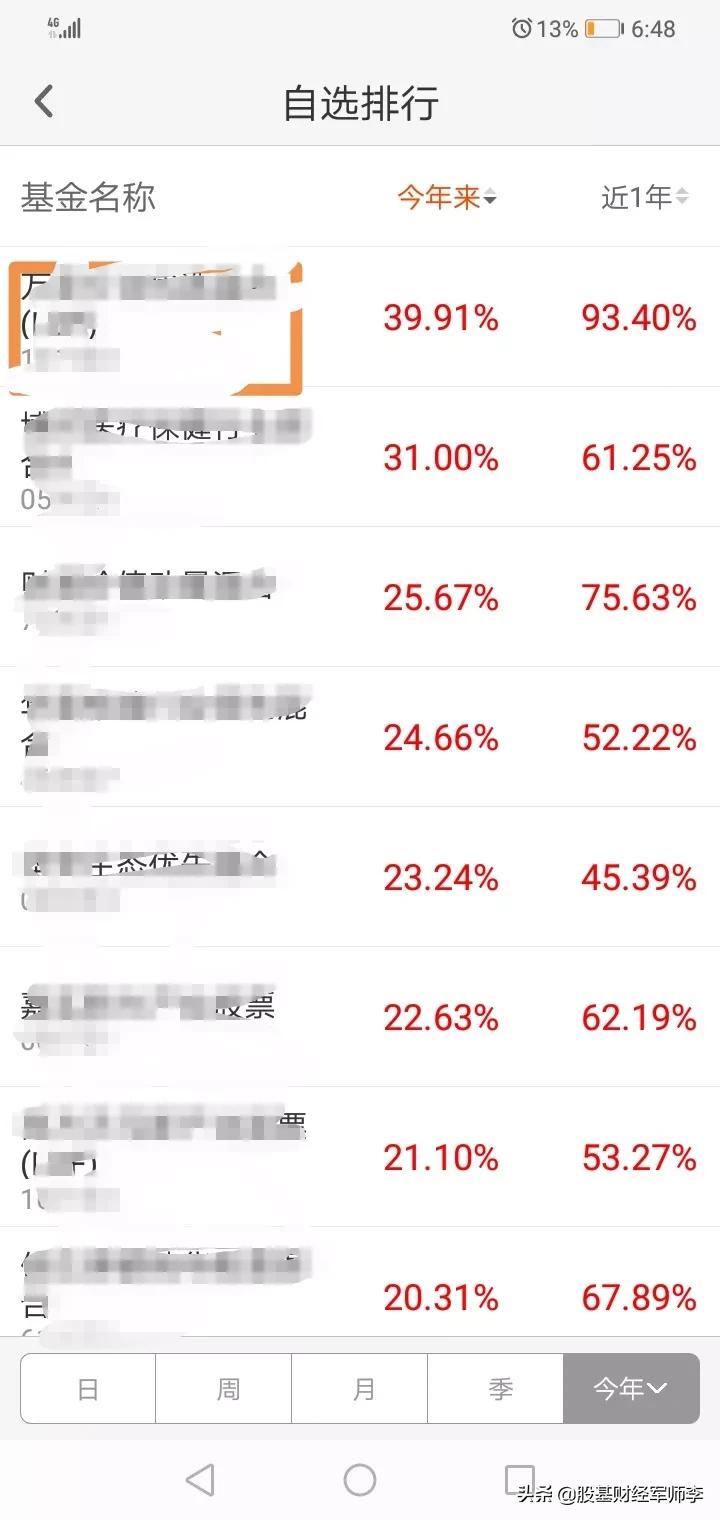Open the stock fund with 22.63% return
720x1520 pixels.
click(x=360, y=1017)
